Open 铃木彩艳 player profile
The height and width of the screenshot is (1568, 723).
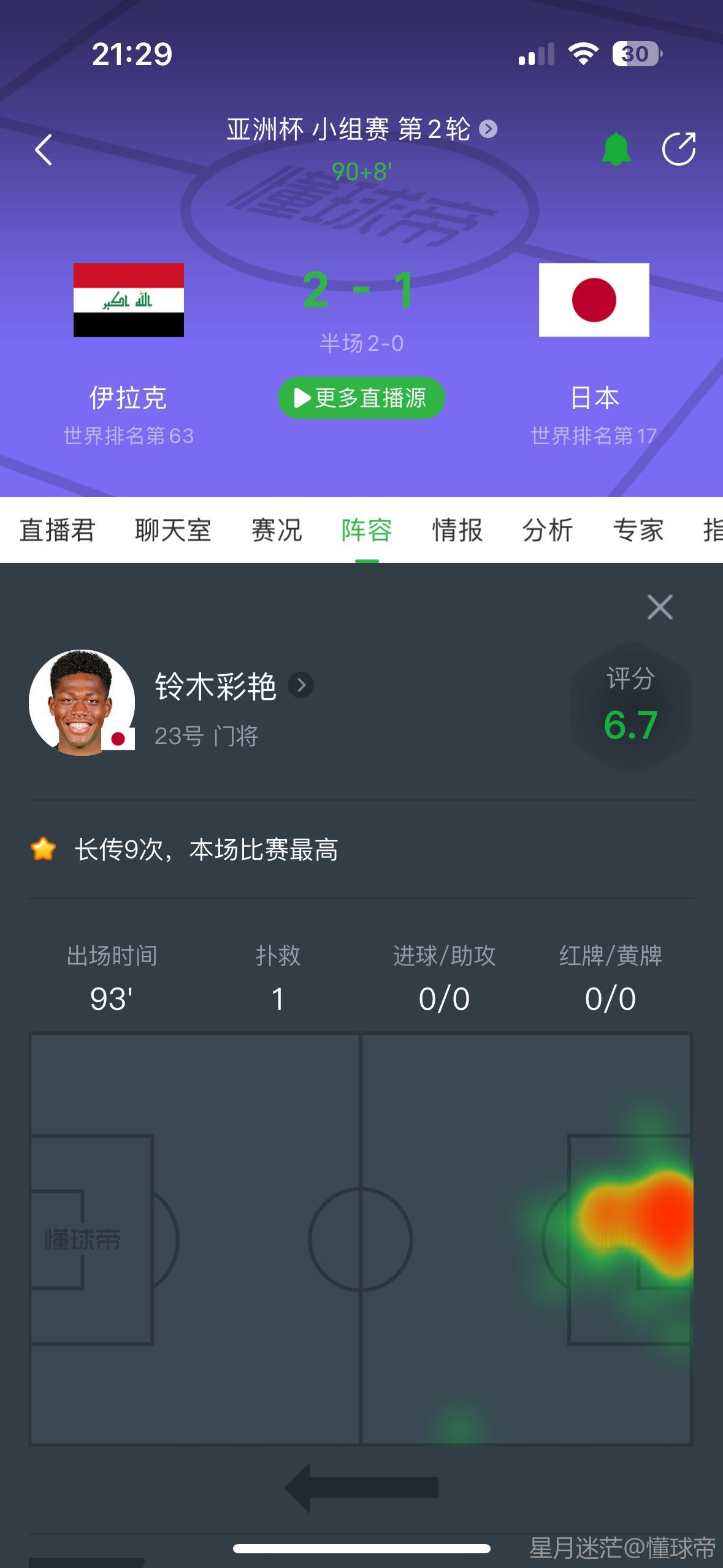[x=233, y=686]
